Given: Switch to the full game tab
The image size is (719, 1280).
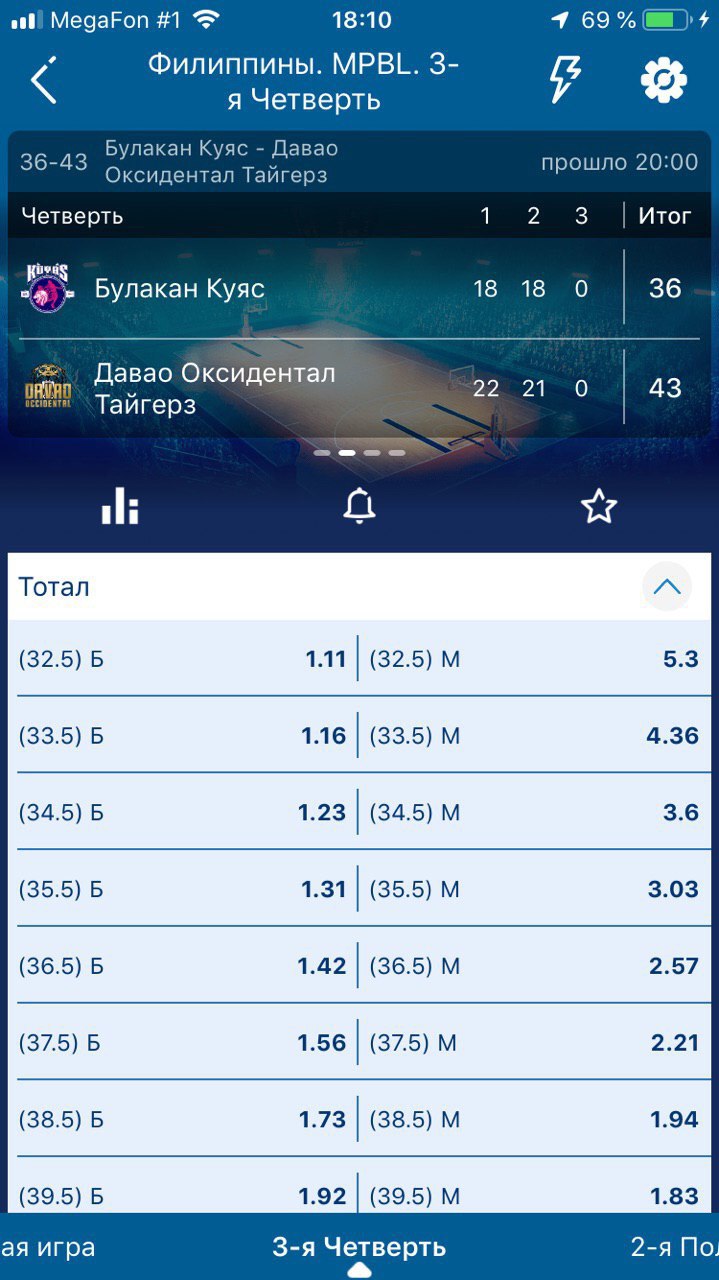Looking at the screenshot, I should [x=48, y=1247].
